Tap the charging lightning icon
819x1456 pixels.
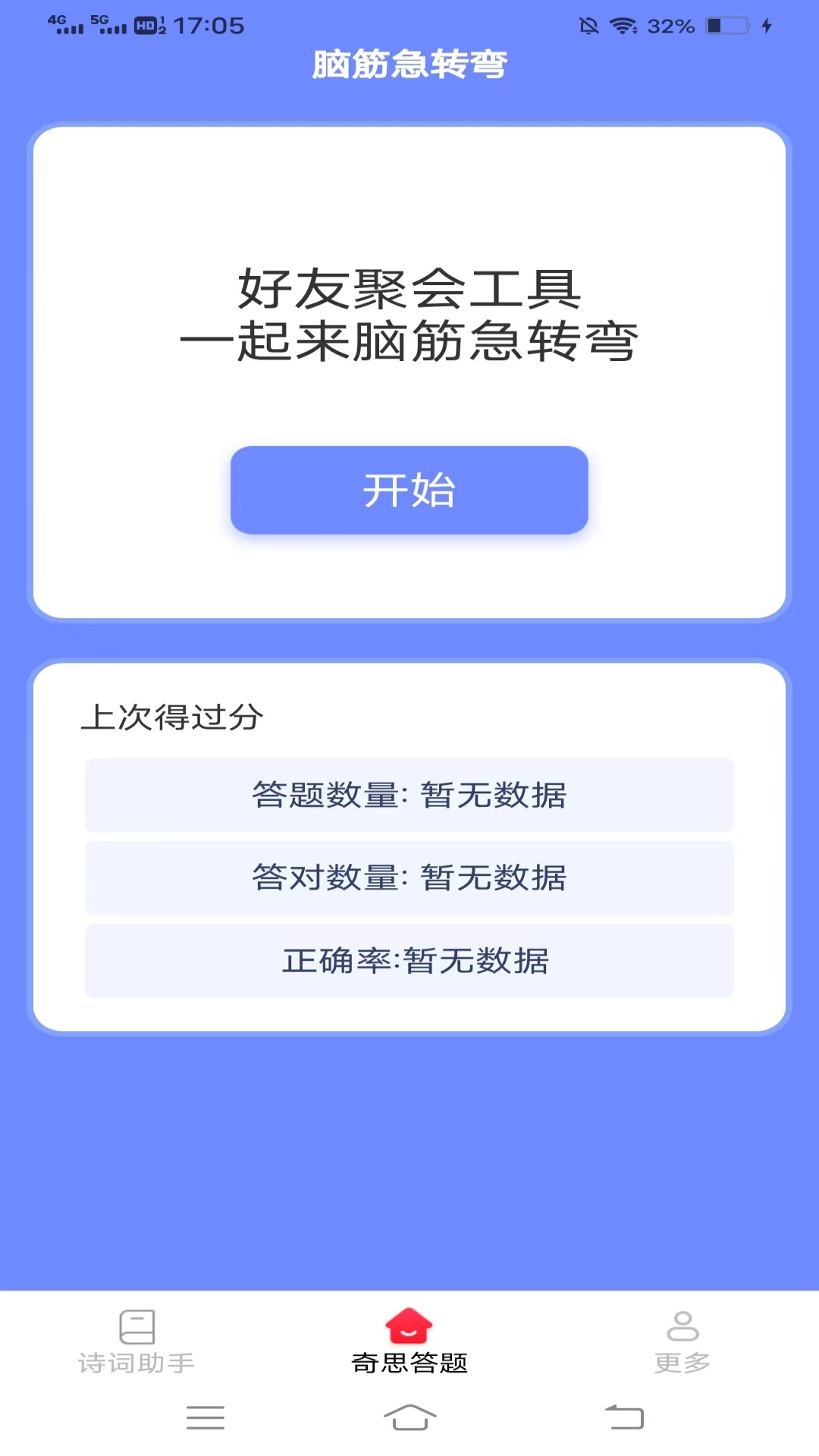(766, 25)
